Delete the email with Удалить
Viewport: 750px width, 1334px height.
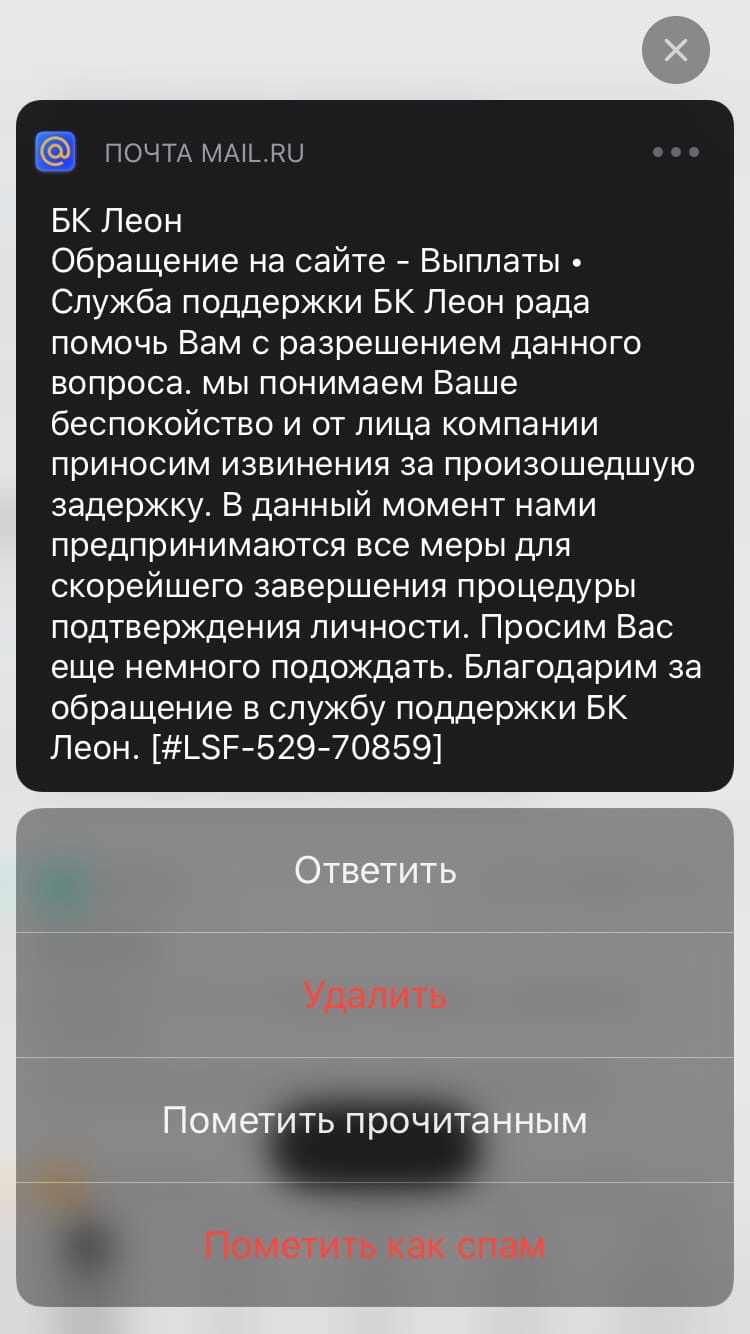pyautogui.click(x=375, y=996)
